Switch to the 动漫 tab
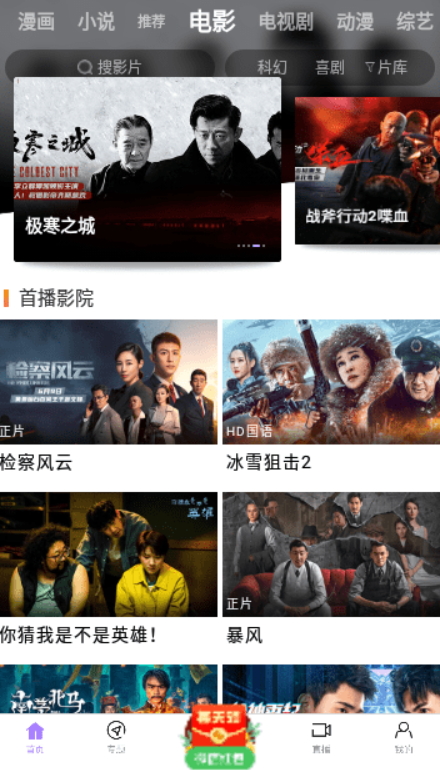Screen dimensions: 440x770 coord(355,22)
